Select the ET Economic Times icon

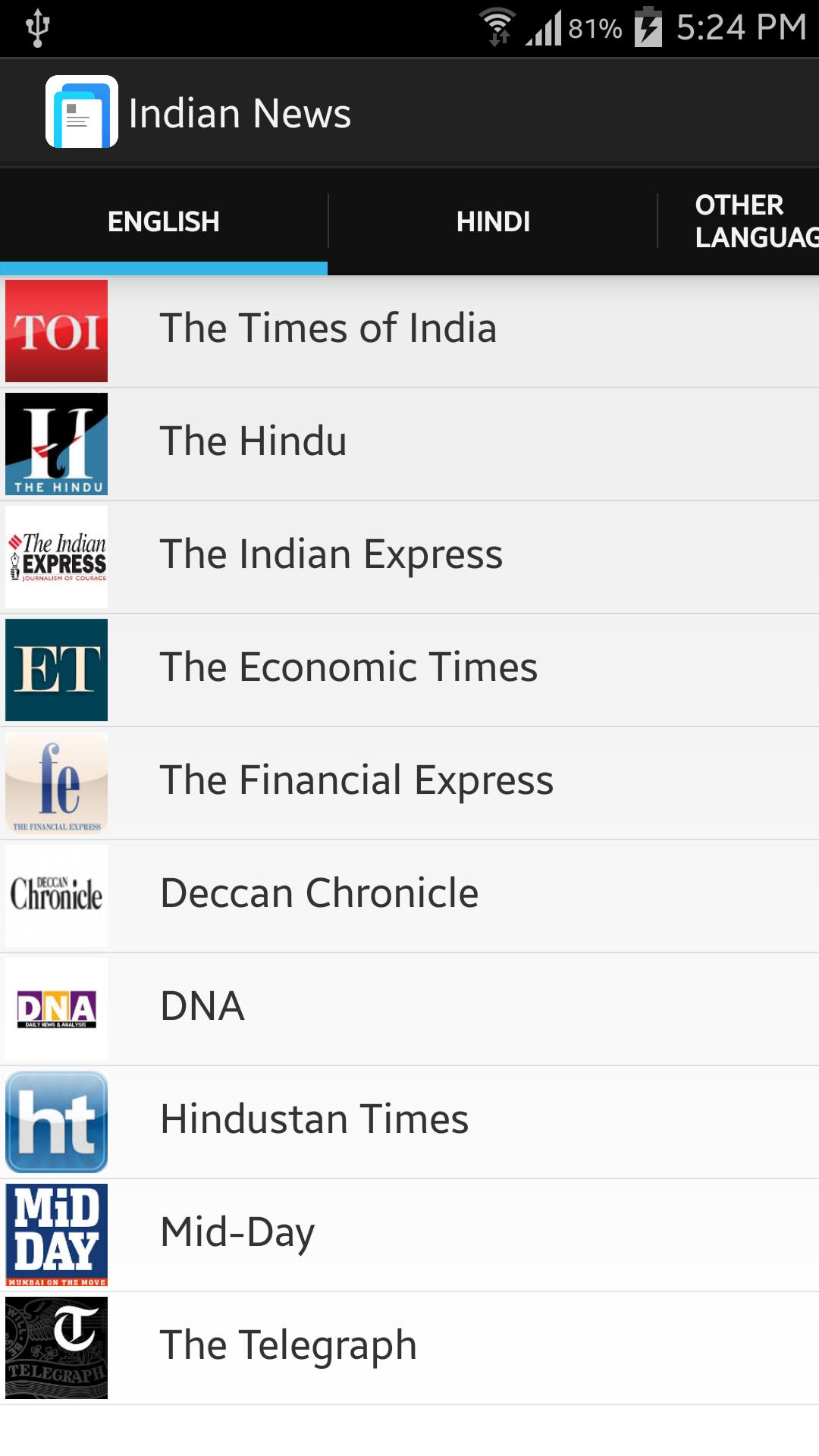56,669
